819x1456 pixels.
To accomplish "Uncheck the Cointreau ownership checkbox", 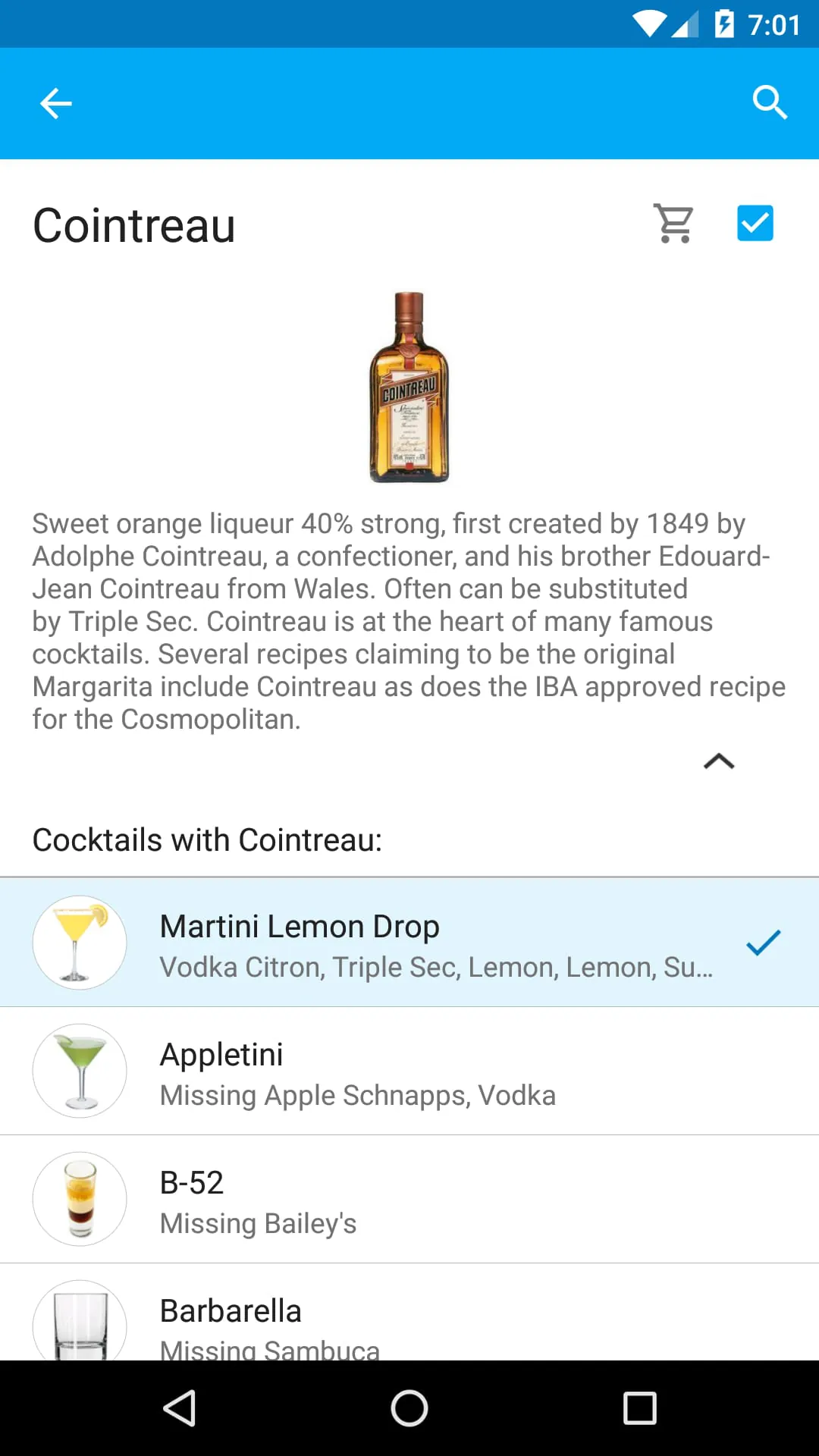I will click(x=755, y=222).
